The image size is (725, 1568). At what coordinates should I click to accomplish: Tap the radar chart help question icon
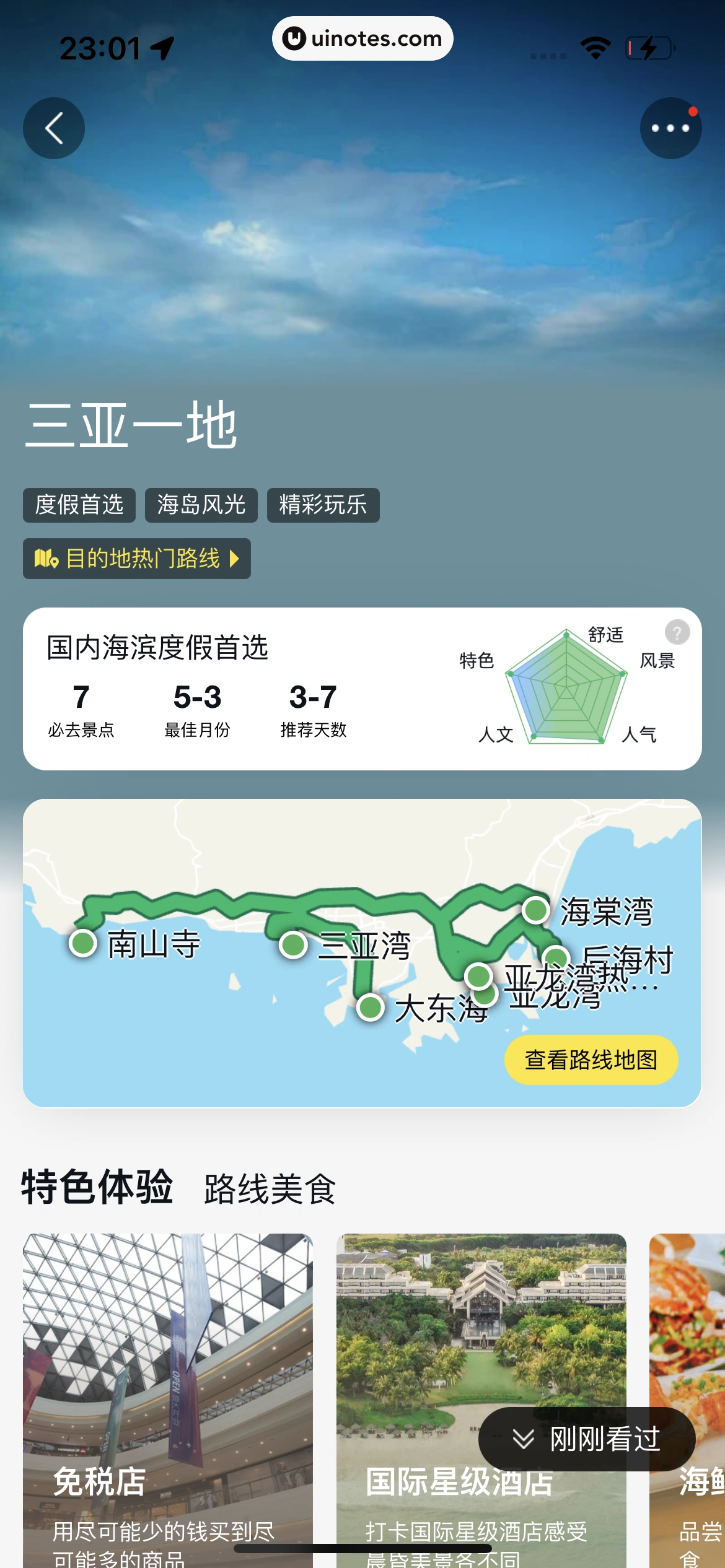(677, 632)
